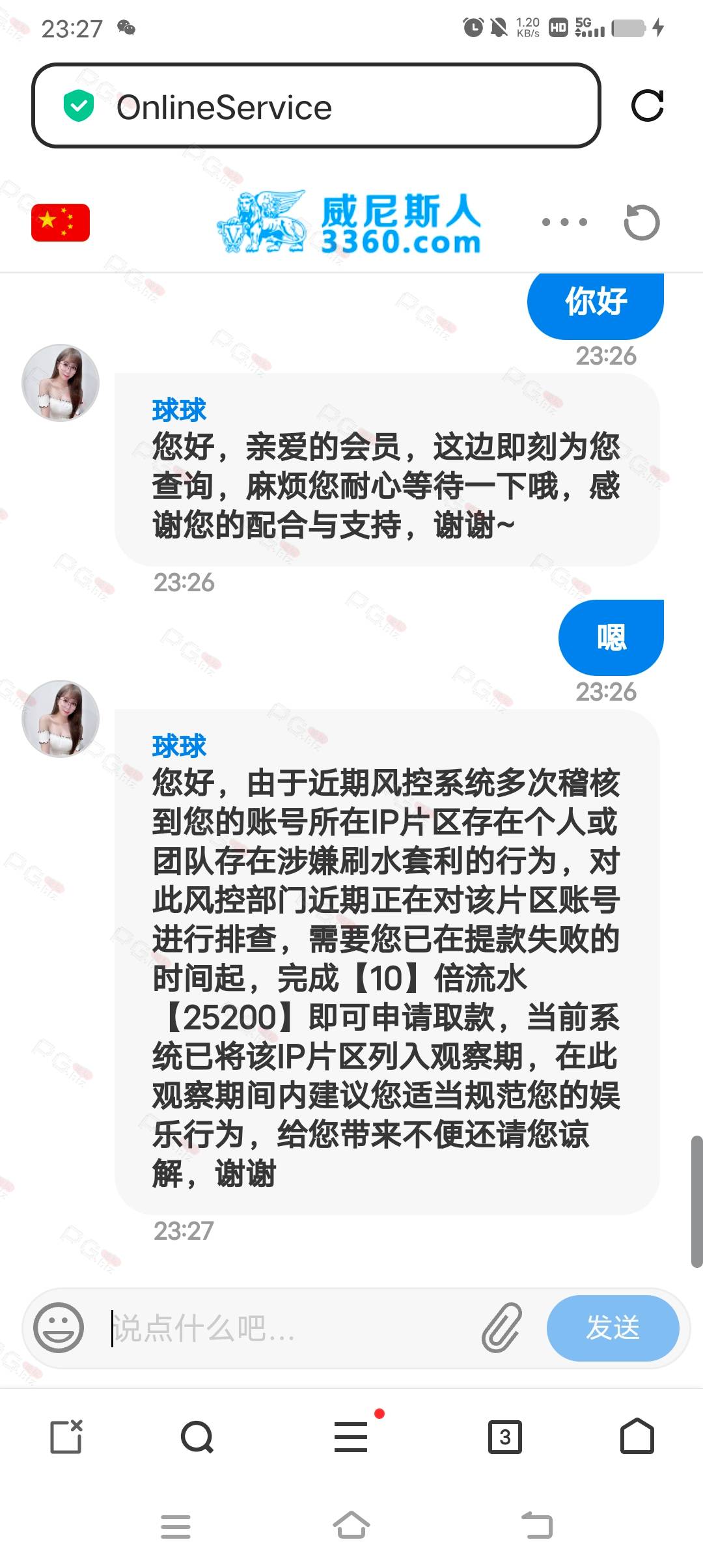Image resolution: width=703 pixels, height=1568 pixels.
Task: Open the emoji picker
Action: click(59, 1327)
